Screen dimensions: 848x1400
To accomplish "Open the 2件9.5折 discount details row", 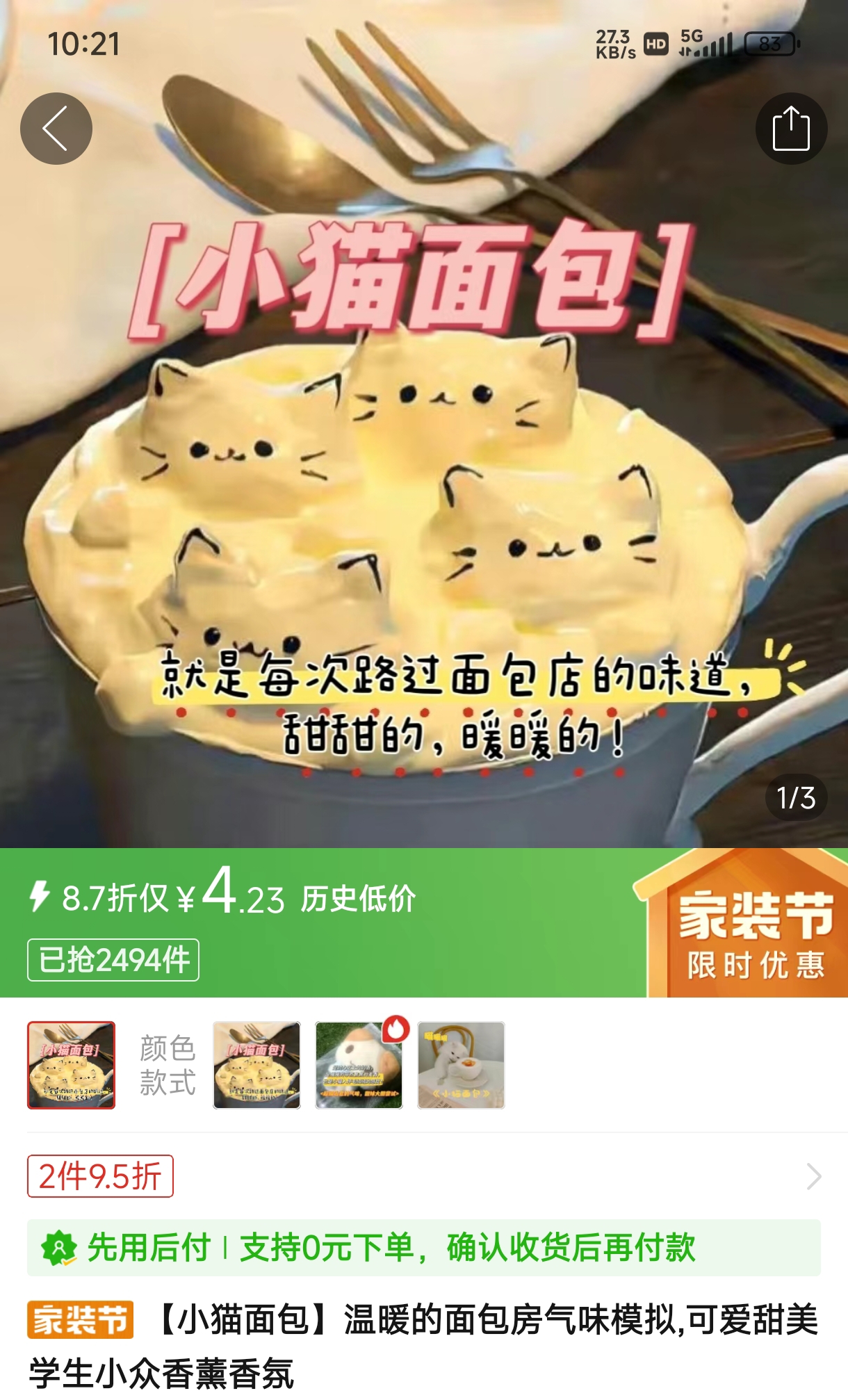I will click(x=424, y=1176).
